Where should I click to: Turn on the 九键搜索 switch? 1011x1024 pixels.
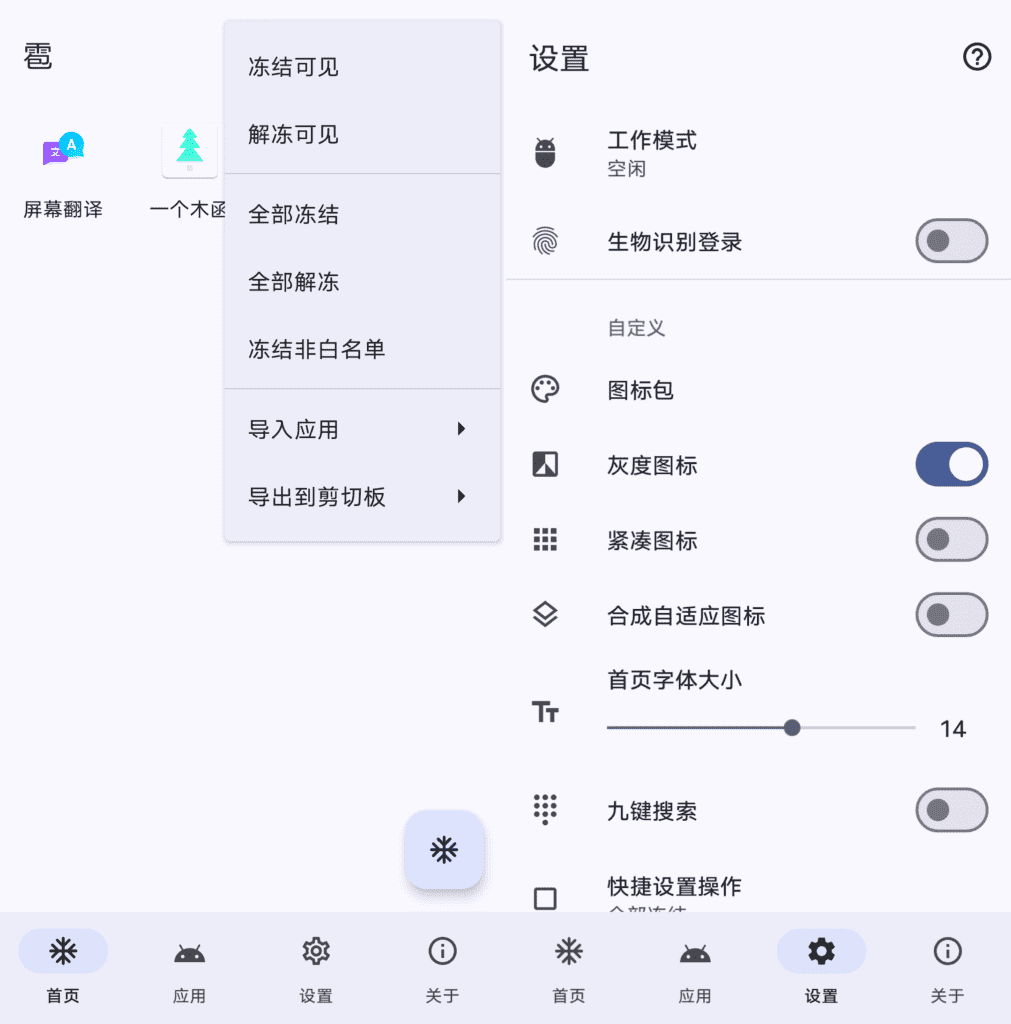click(x=951, y=811)
